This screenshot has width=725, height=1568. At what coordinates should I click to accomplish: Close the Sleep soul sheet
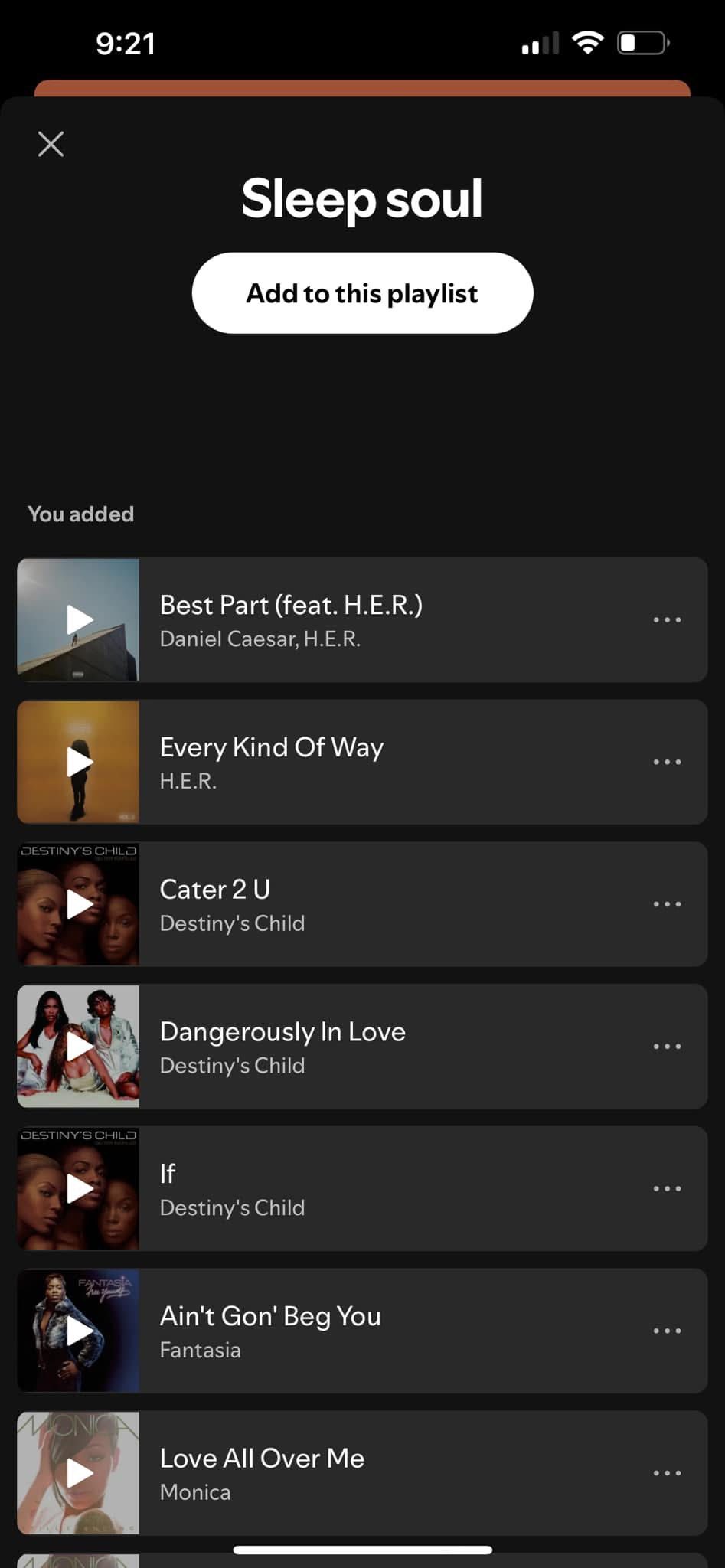click(x=51, y=144)
